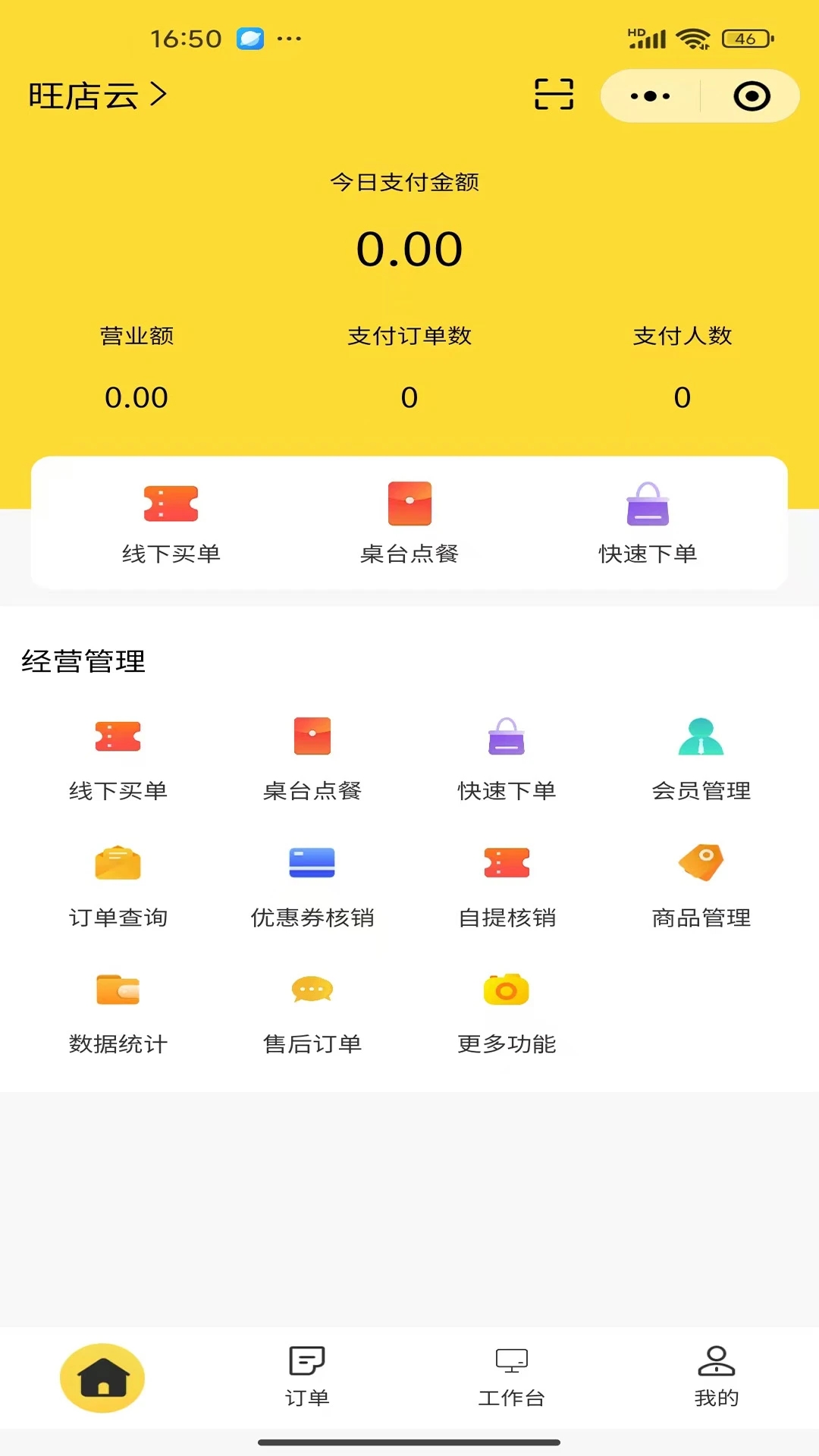Open the scan code icon
This screenshot has width=819, height=1456.
554,95
